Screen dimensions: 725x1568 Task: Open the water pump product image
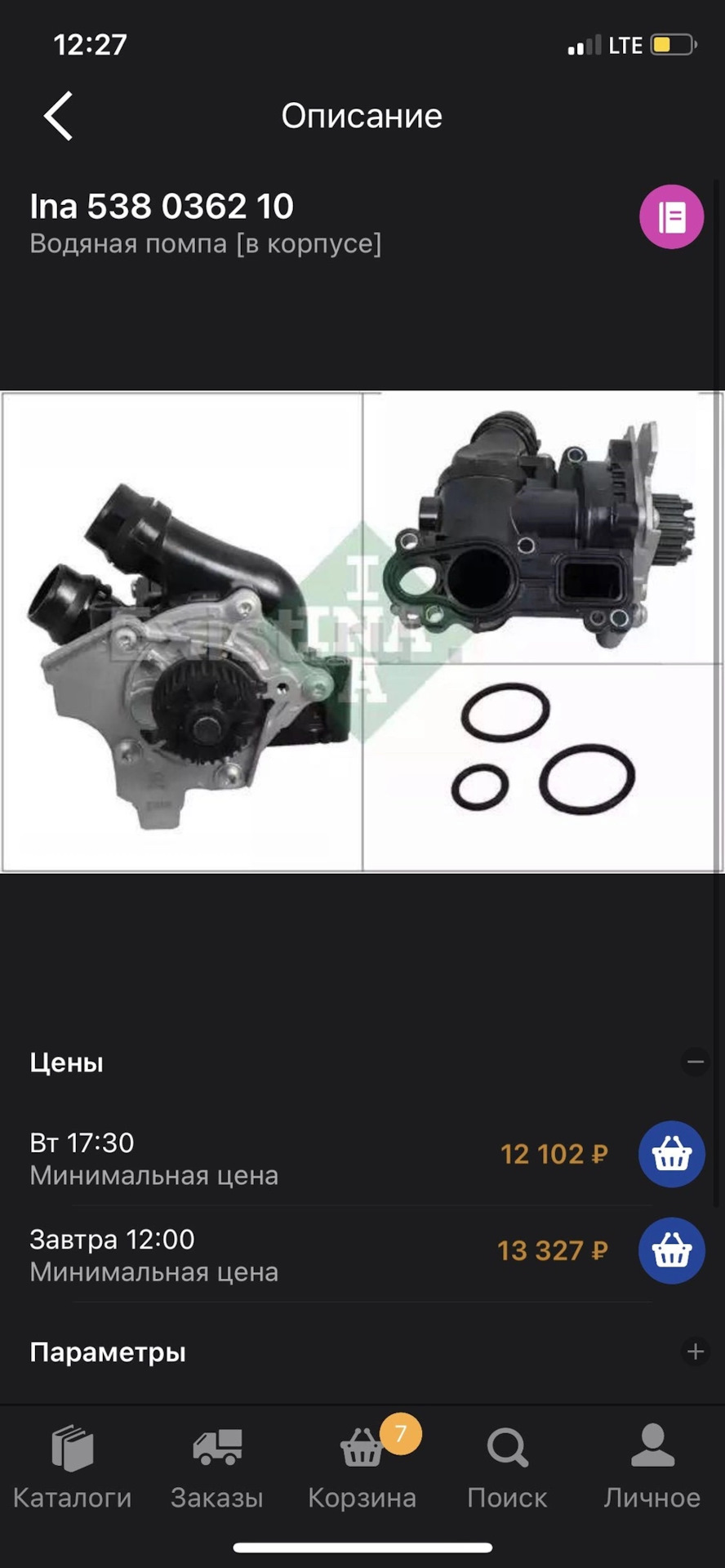pyautogui.click(x=362, y=631)
